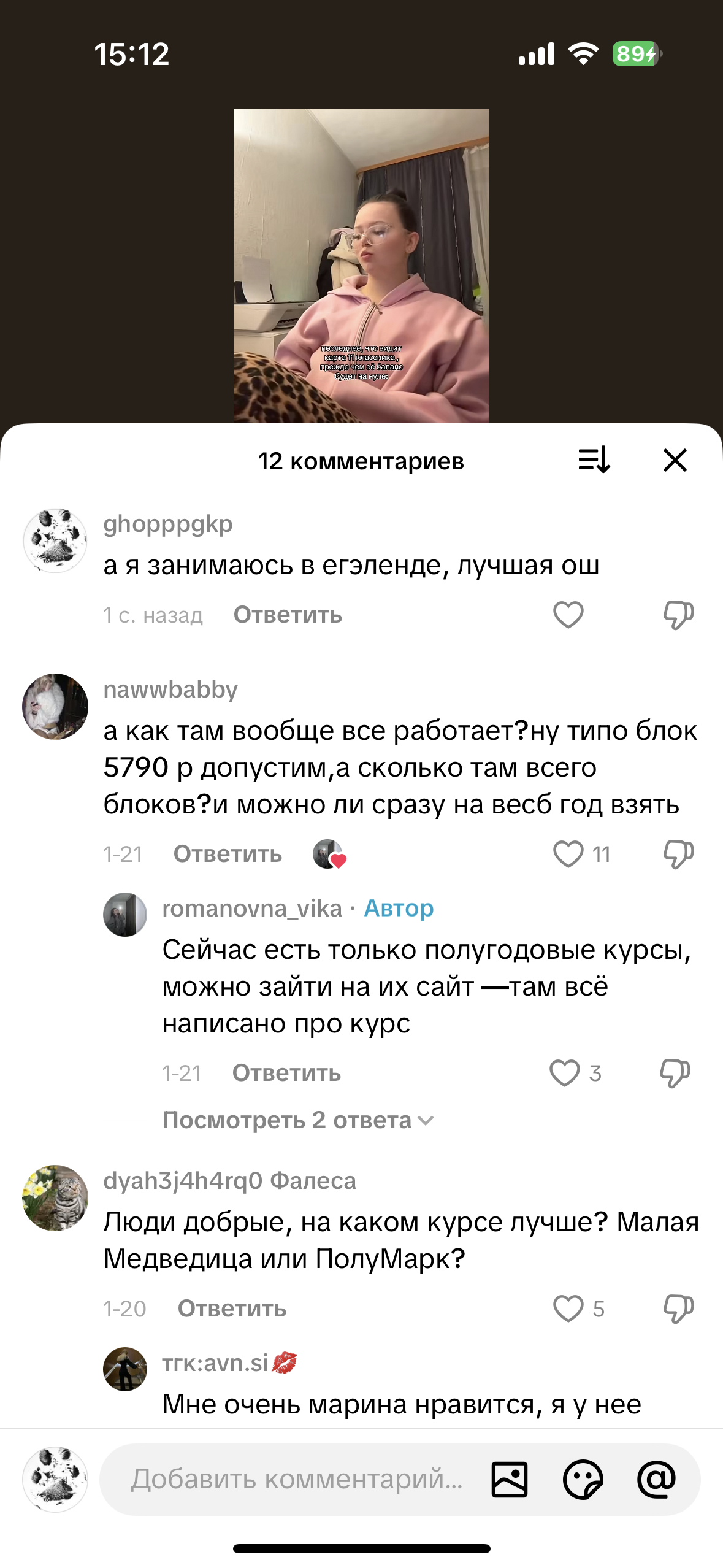Close the comments panel
The image size is (723, 1568).
tap(675, 460)
